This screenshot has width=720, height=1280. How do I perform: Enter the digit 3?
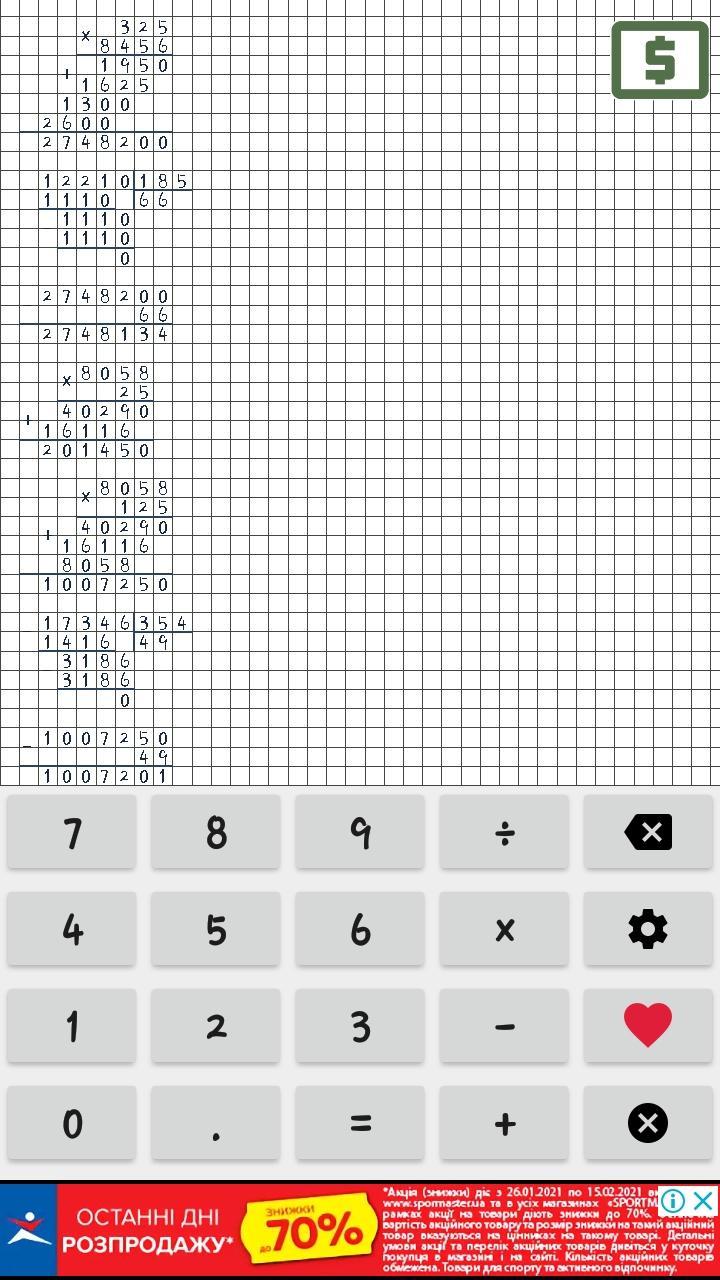[360, 1026]
